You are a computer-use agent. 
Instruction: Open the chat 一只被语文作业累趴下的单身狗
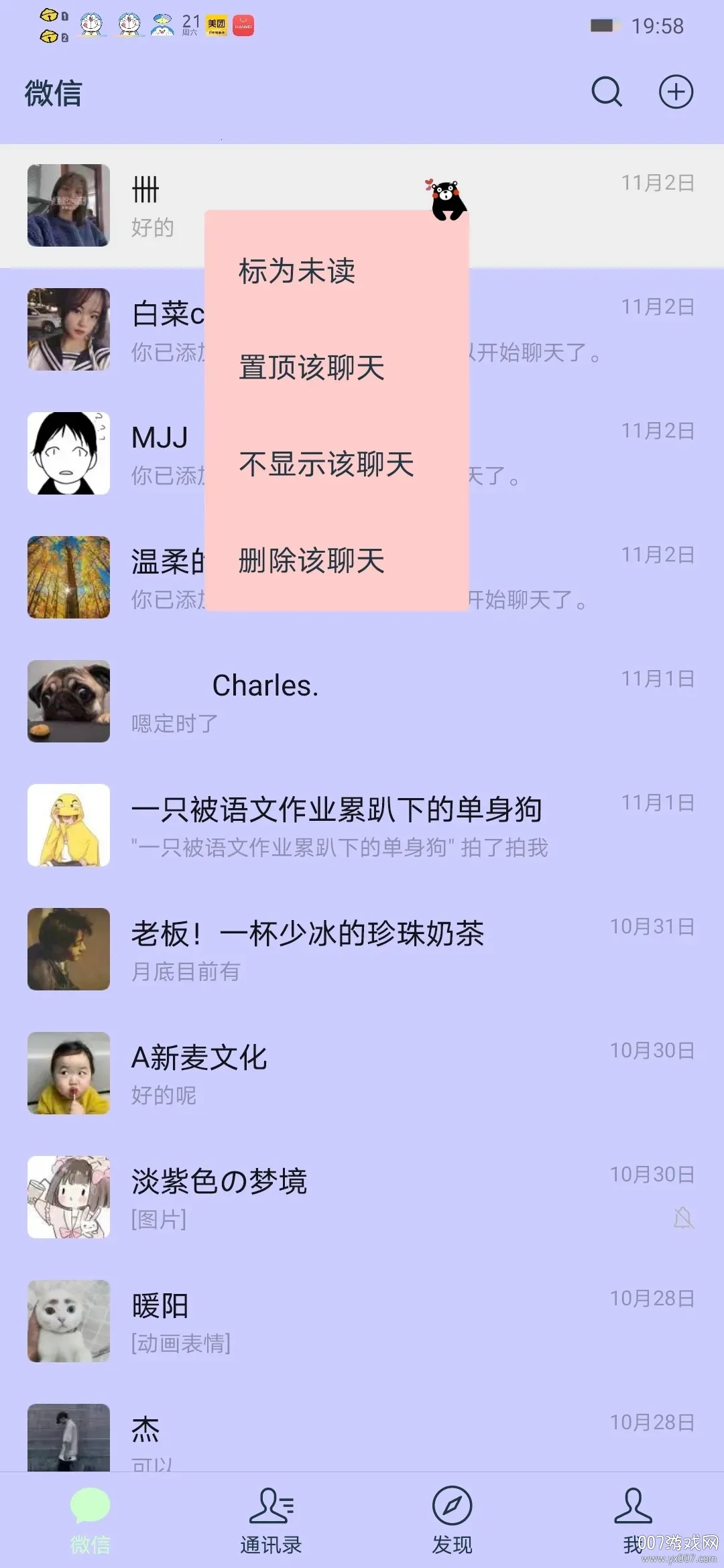click(362, 826)
